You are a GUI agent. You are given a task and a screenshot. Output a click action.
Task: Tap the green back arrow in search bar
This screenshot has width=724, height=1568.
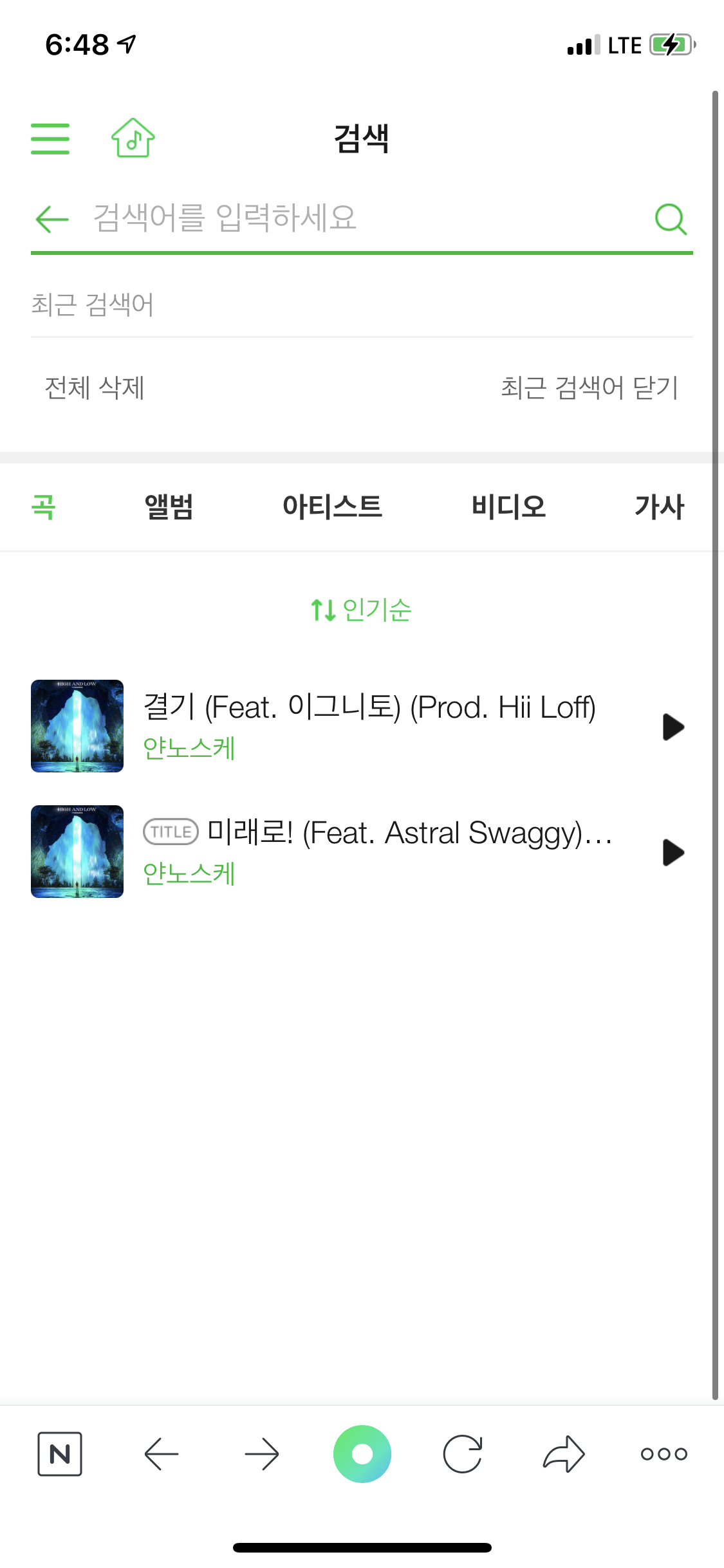[52, 219]
